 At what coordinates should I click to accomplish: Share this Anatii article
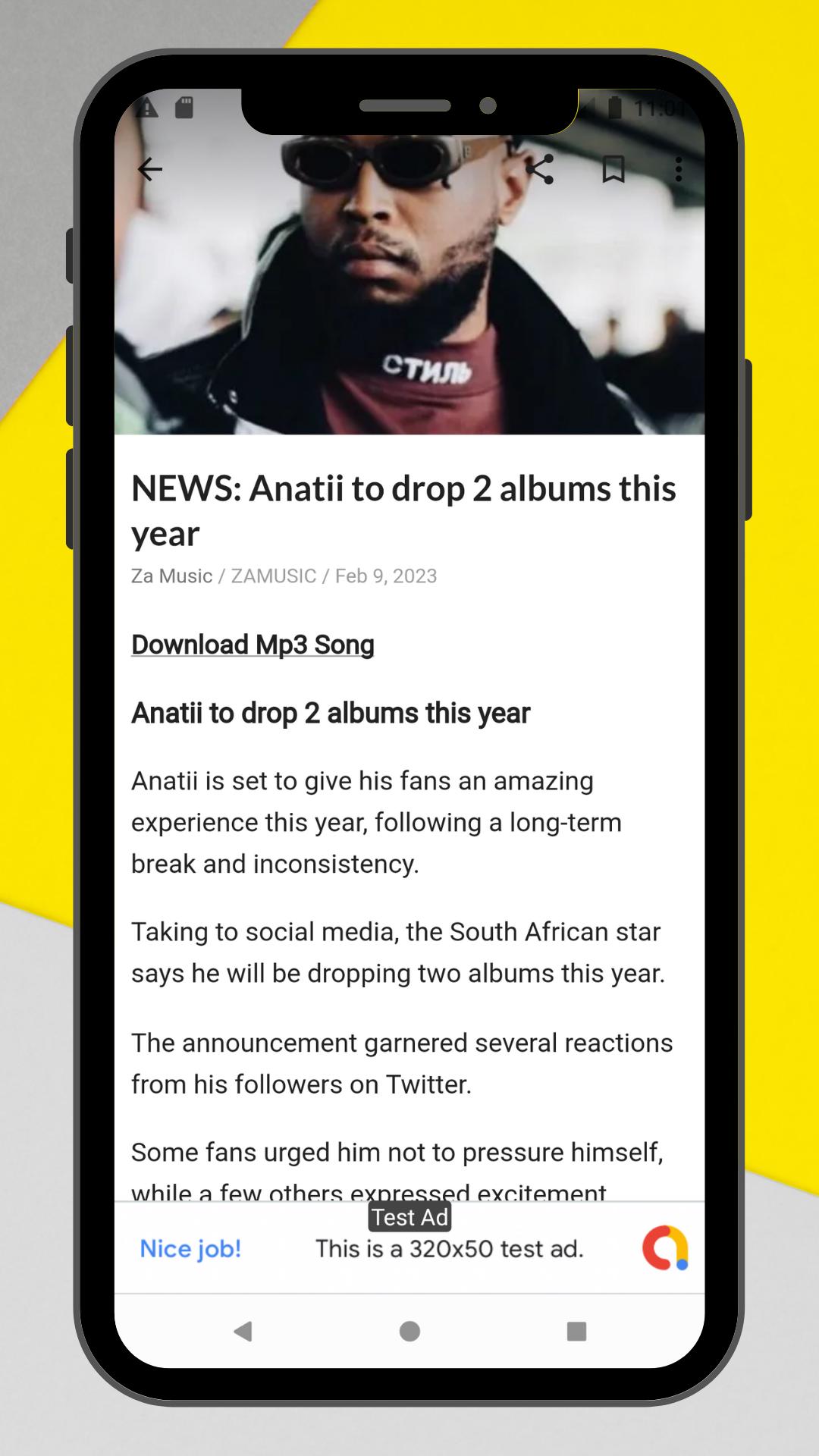(x=540, y=169)
